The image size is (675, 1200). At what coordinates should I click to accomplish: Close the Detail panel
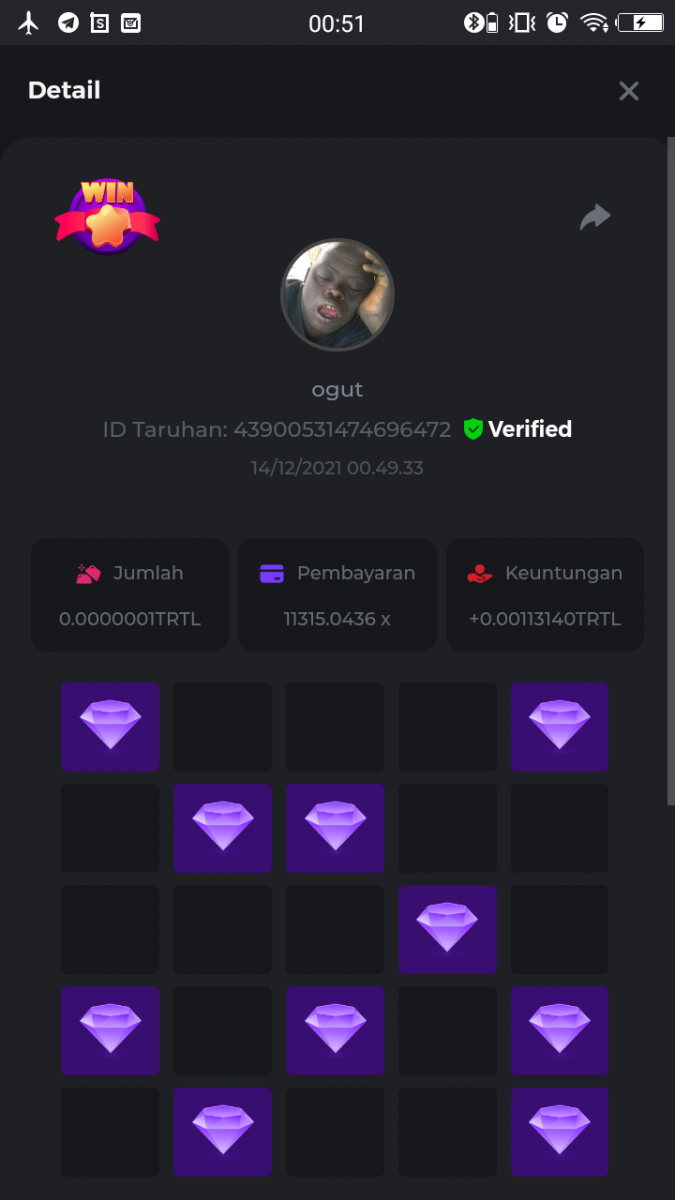[x=628, y=91]
